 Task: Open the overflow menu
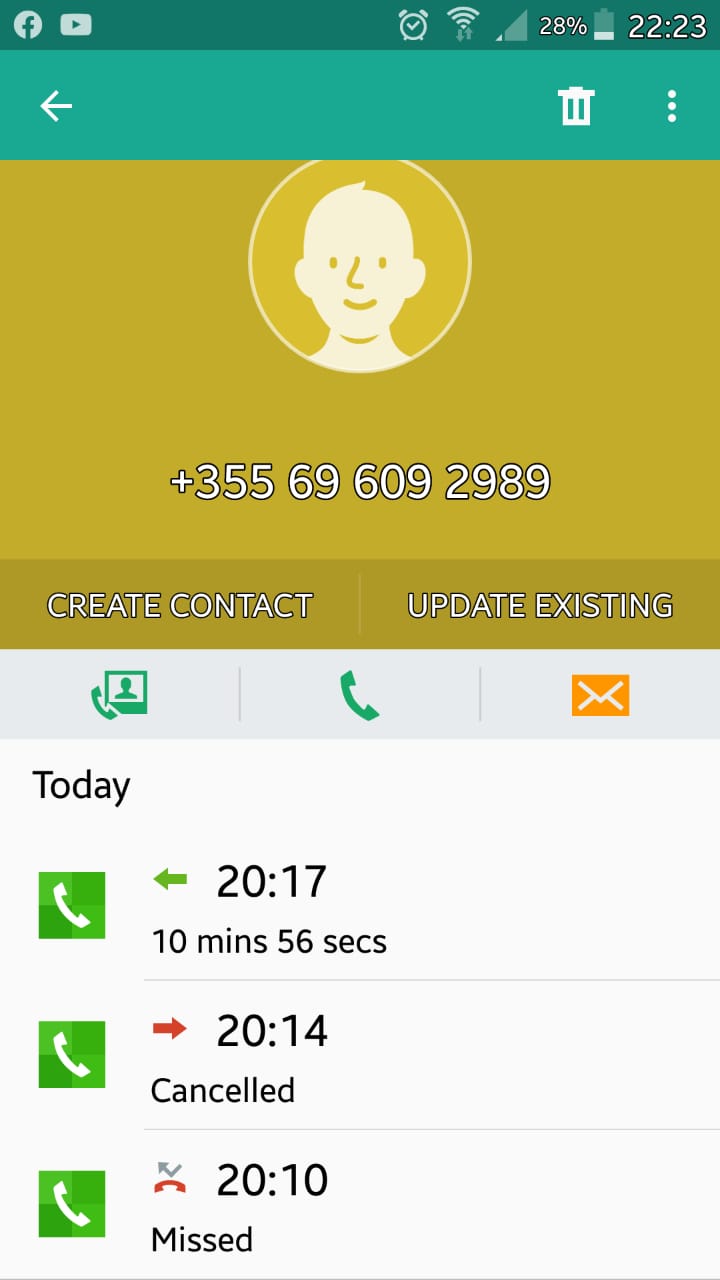672,106
